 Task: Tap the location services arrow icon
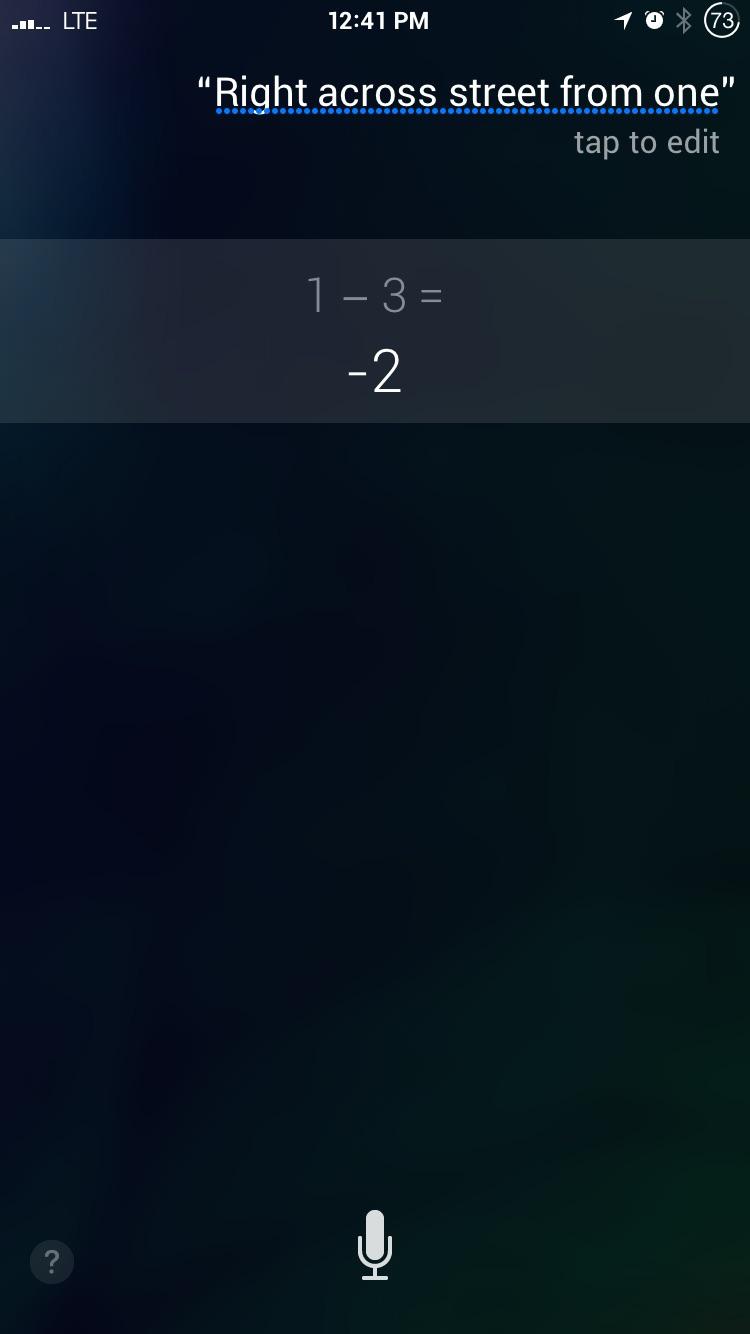621,20
